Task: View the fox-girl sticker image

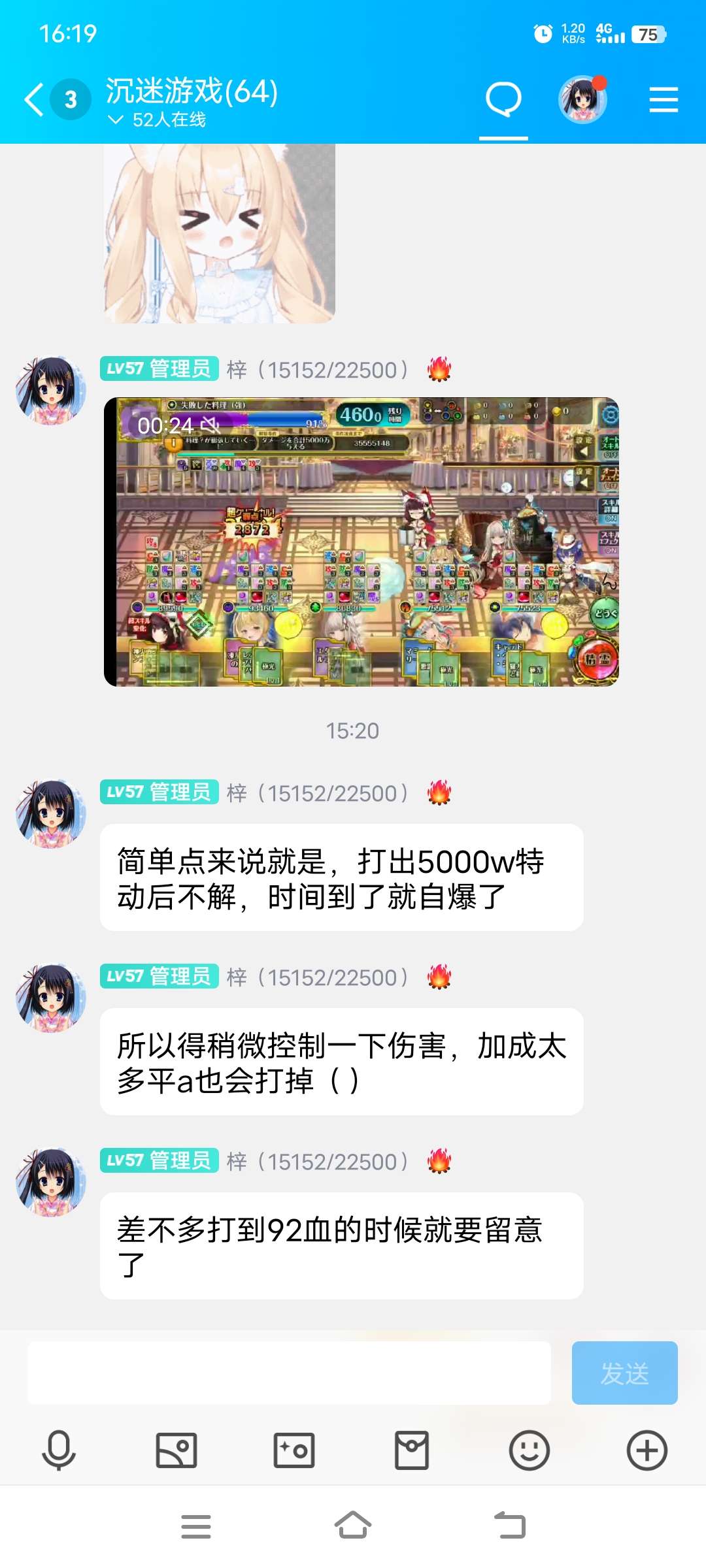Action: [220, 233]
